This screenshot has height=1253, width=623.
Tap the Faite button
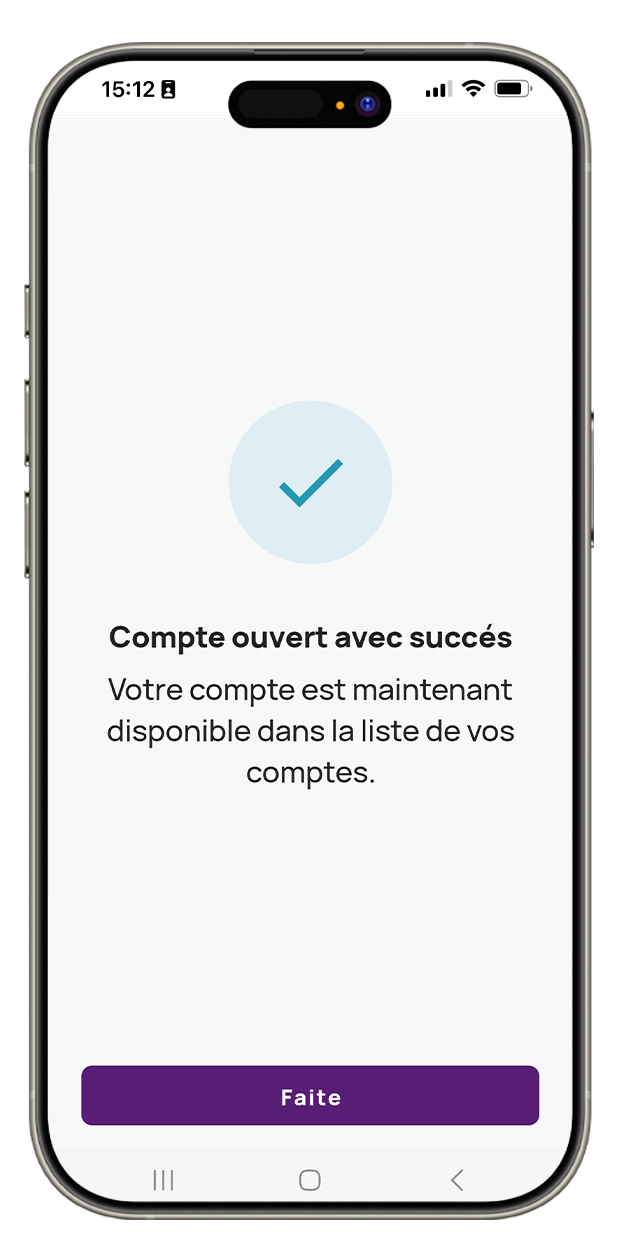(x=310, y=1096)
